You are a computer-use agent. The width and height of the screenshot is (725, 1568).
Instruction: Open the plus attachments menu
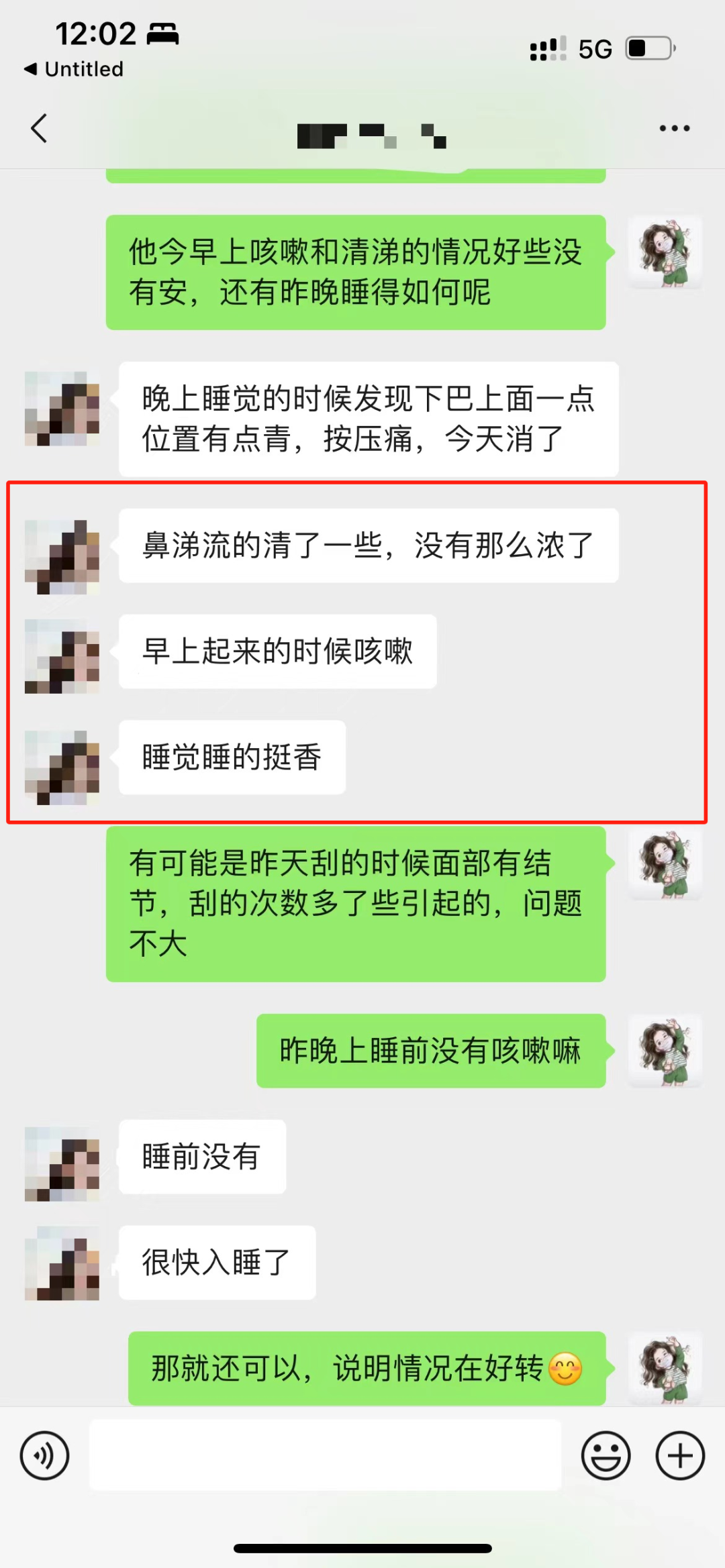click(x=679, y=1455)
